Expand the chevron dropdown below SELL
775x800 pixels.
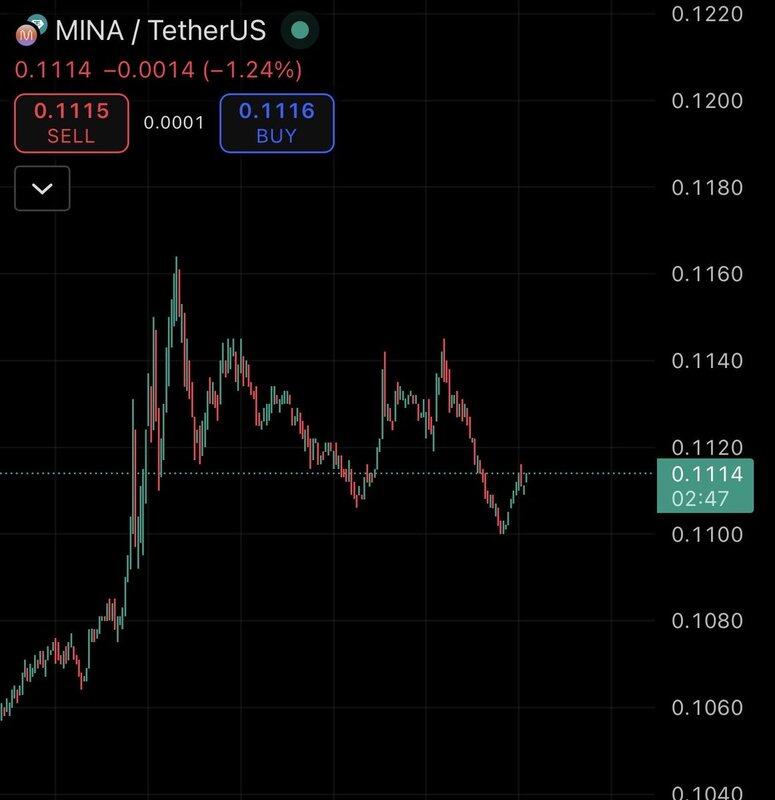pos(42,189)
